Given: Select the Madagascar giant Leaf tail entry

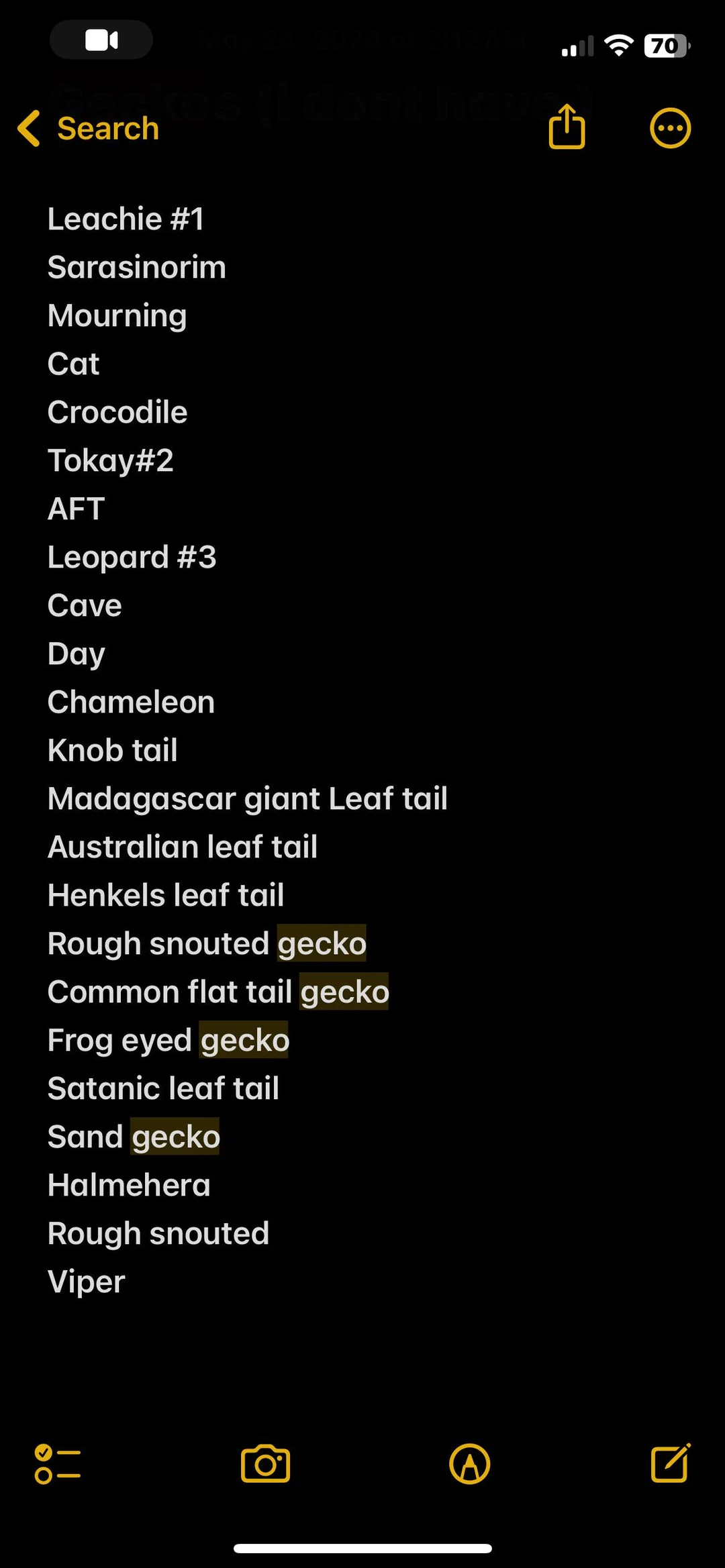Looking at the screenshot, I should click(247, 798).
